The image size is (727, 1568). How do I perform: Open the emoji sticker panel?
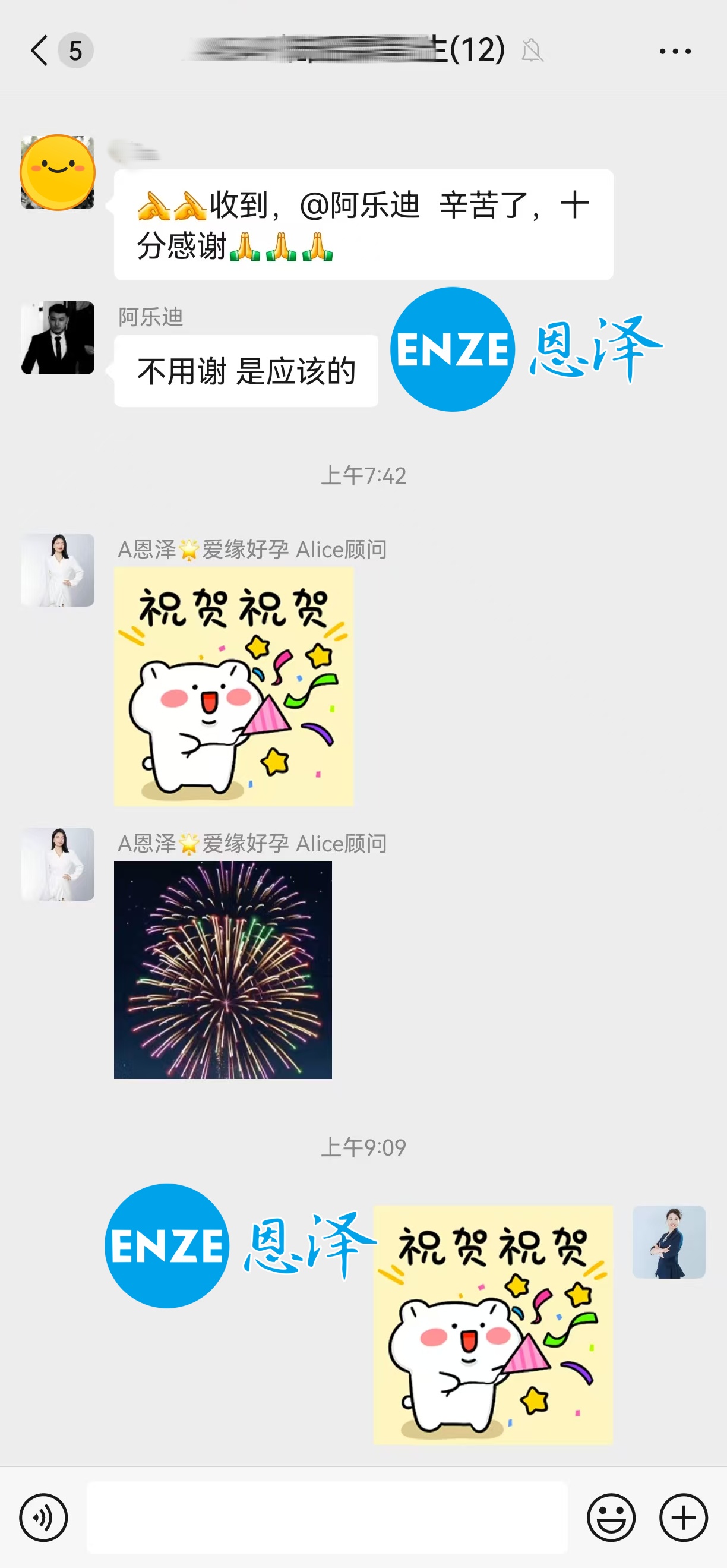[611, 1517]
